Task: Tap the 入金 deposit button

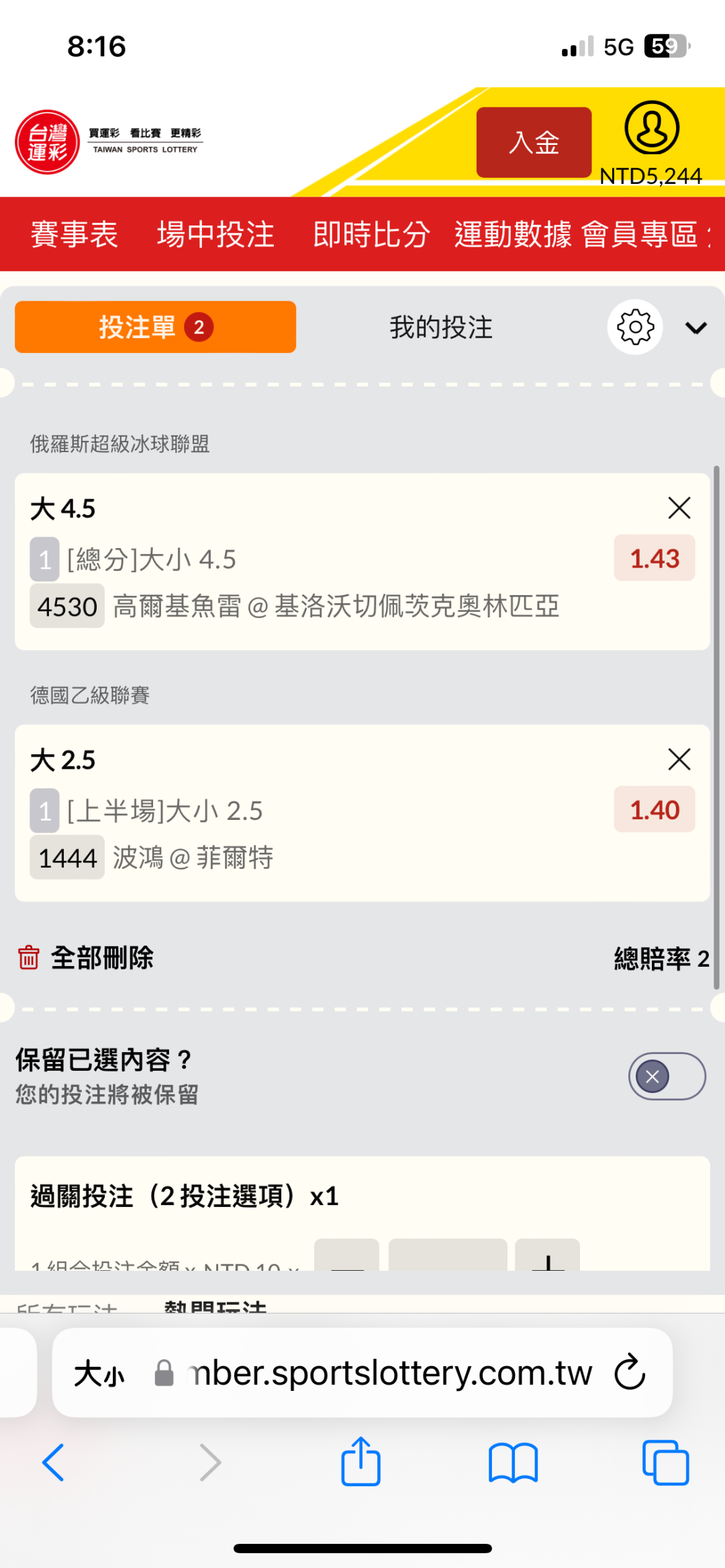Action: pyautogui.click(x=534, y=142)
